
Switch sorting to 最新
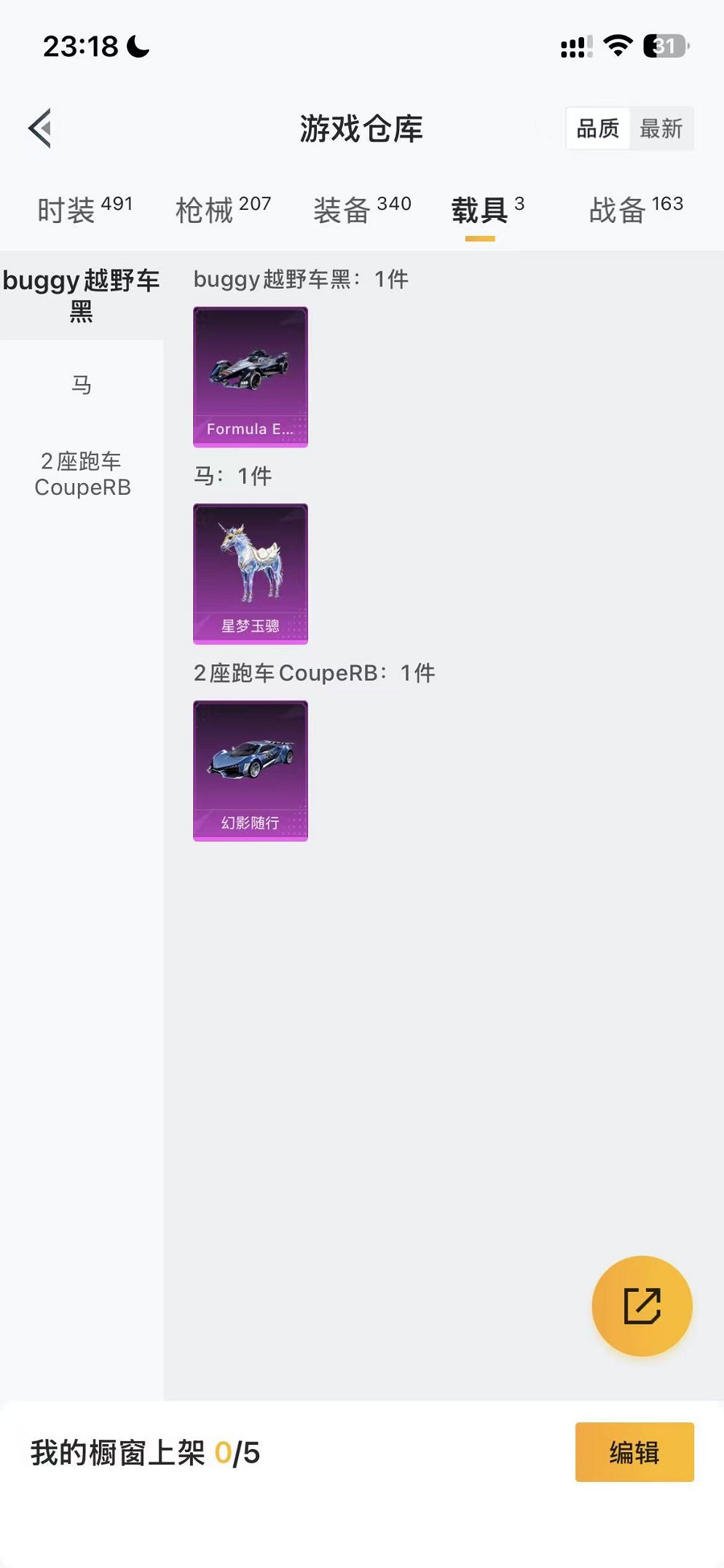(660, 129)
